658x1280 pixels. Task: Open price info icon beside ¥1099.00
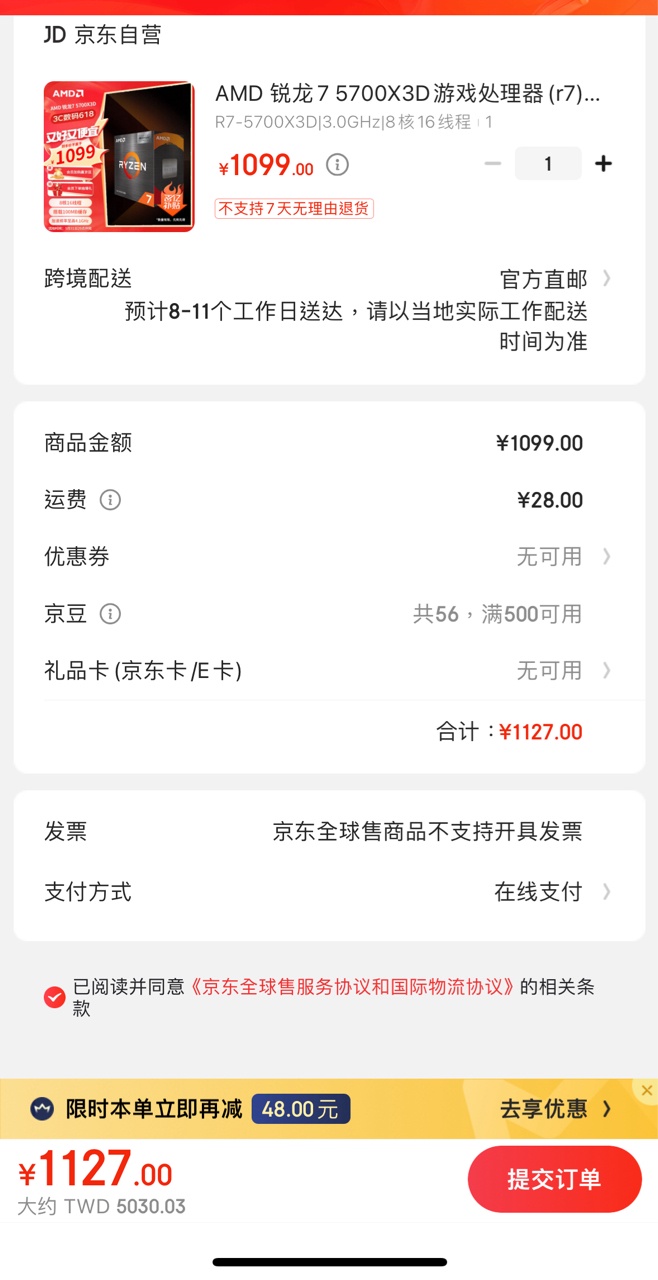pos(338,165)
